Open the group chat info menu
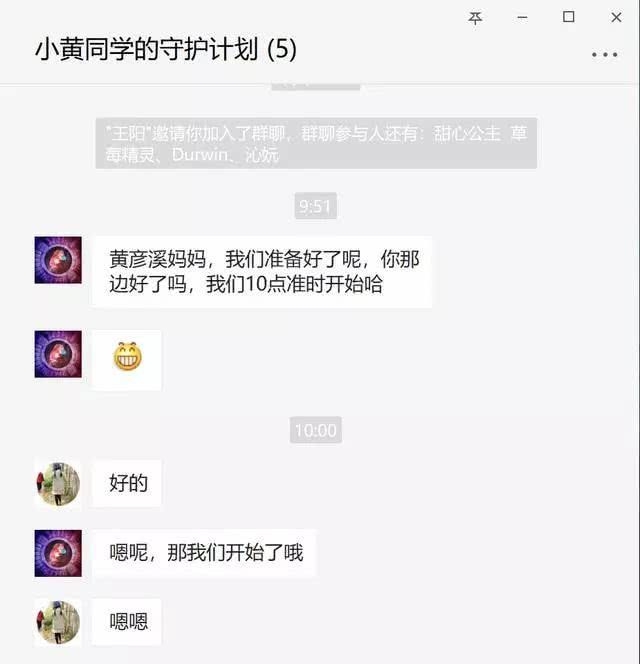Screen dimensions: 640x664 604,55
